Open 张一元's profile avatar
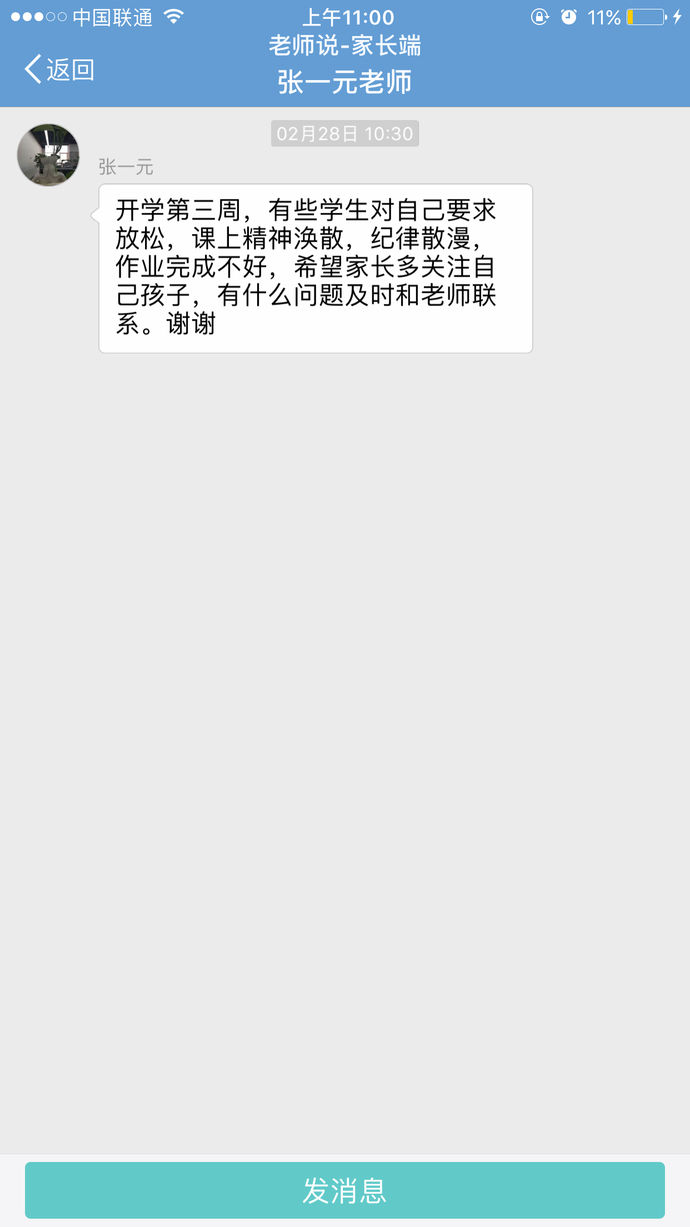The height and width of the screenshot is (1227, 690). pyautogui.click(x=48, y=155)
